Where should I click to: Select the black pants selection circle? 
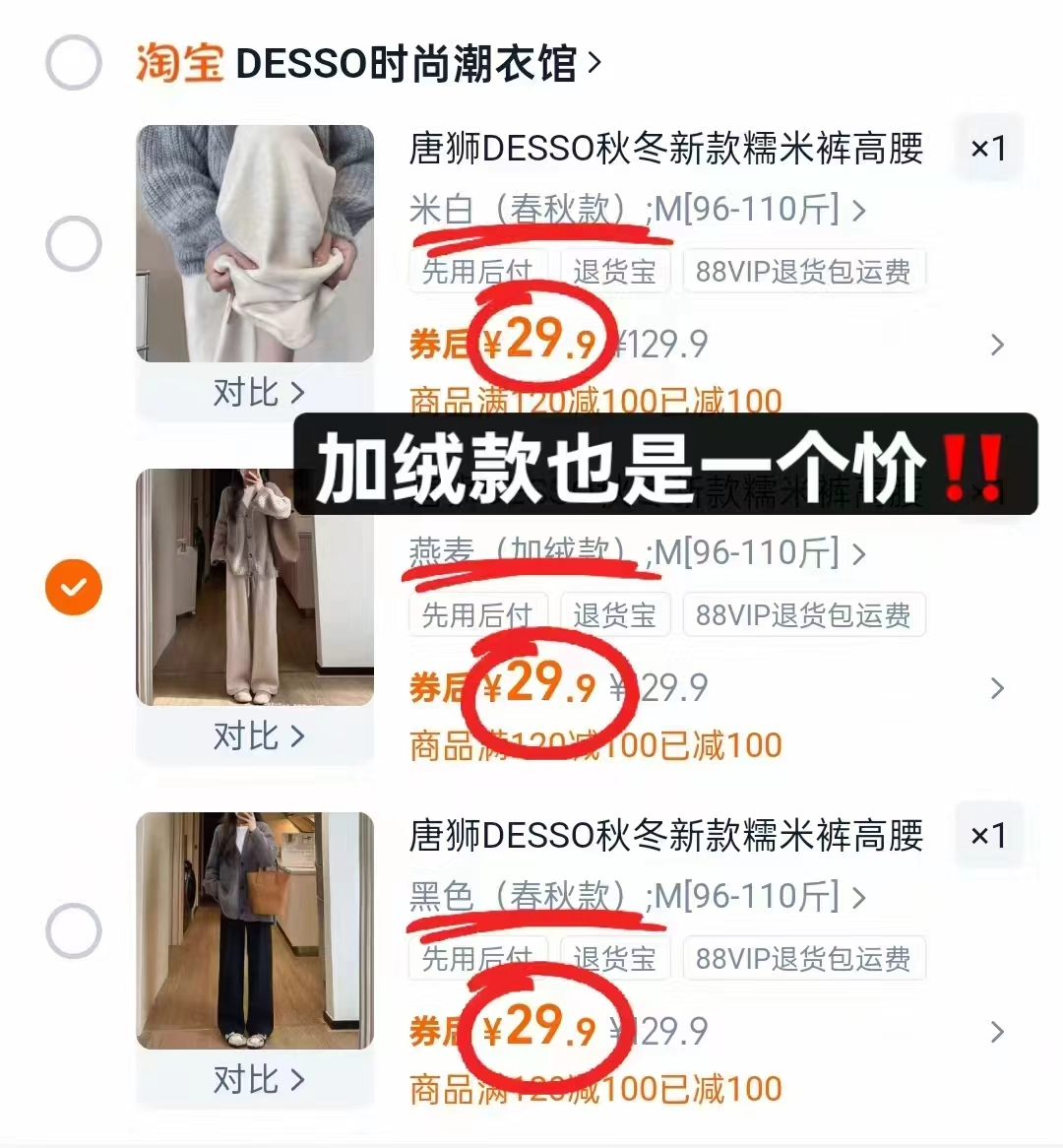pyautogui.click(x=73, y=928)
